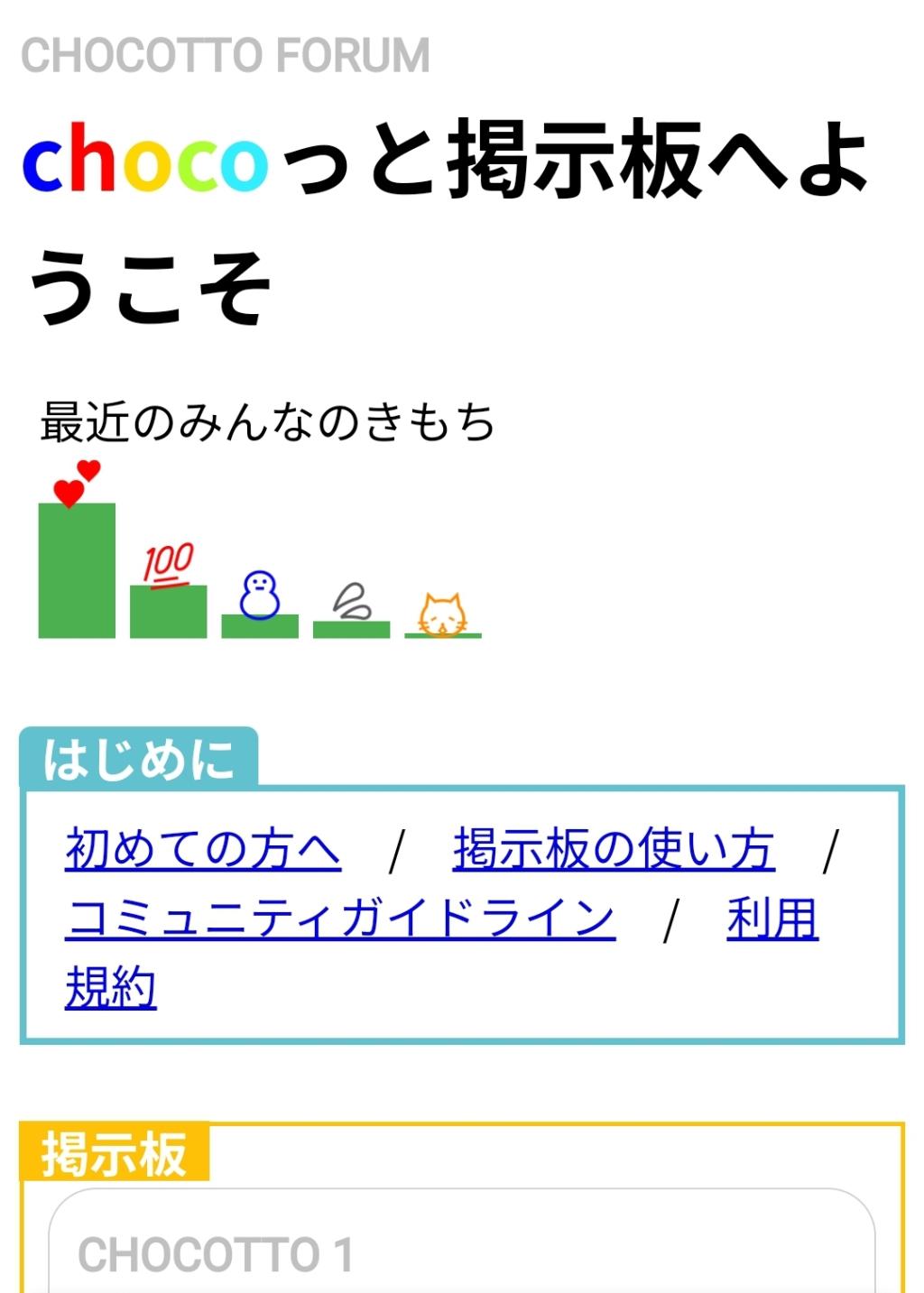Open the 利用規約 link
924x1293 pixels.
pos(772,919)
